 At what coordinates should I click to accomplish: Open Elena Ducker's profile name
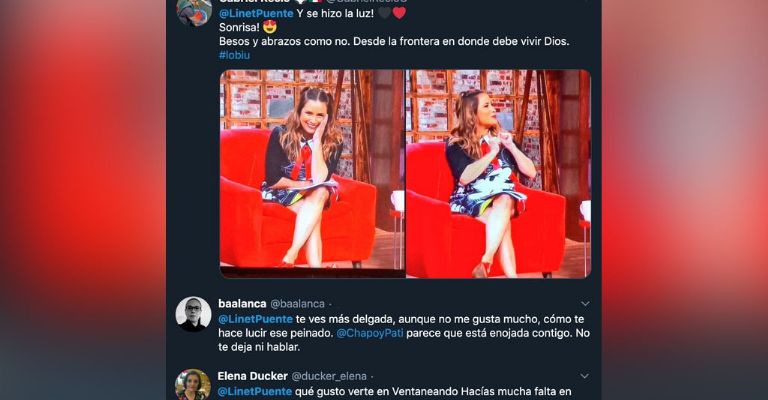click(x=253, y=376)
